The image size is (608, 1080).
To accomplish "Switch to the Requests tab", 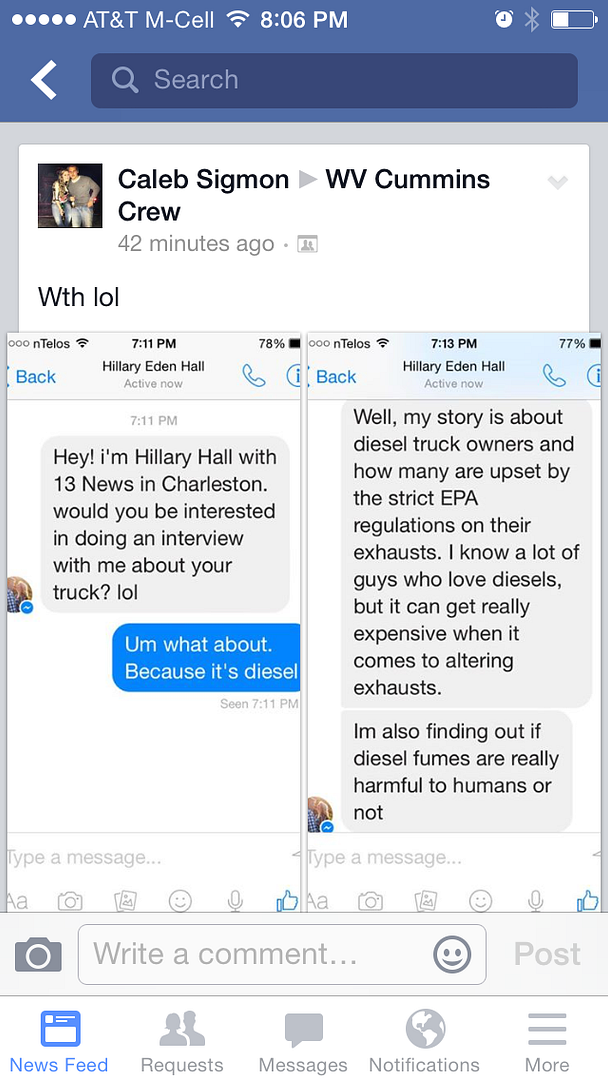I will (182, 1040).
